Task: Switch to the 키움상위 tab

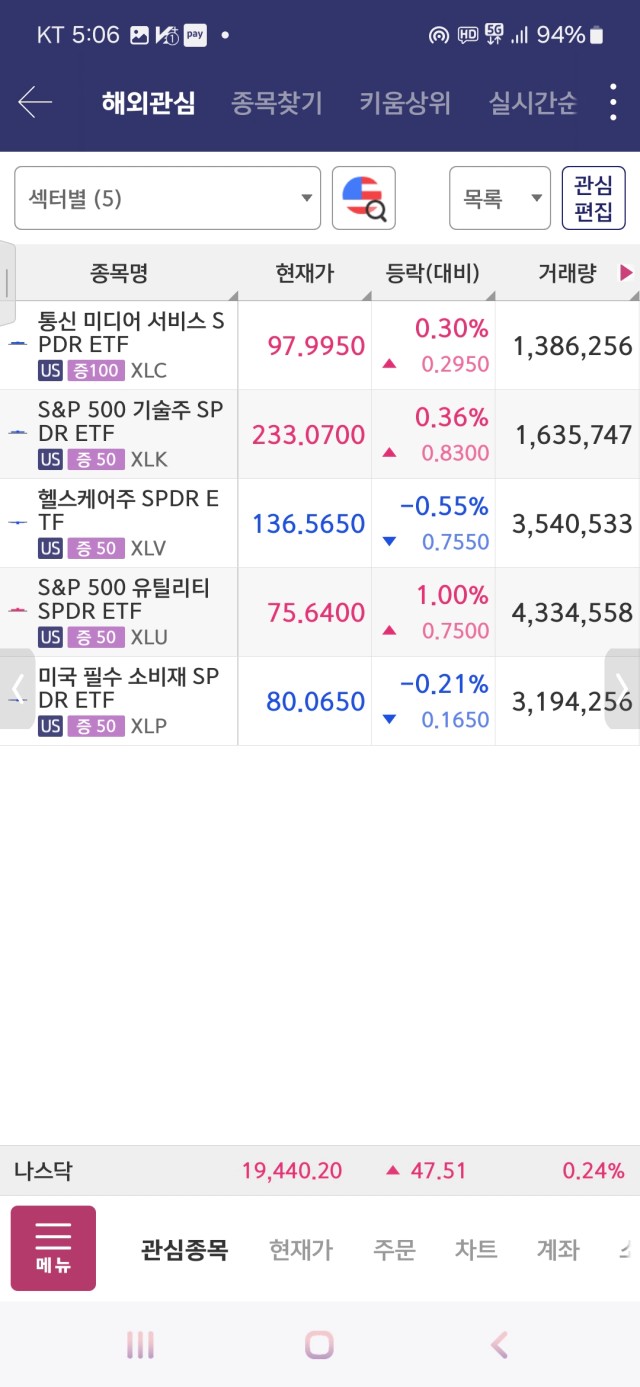Action: [x=405, y=103]
